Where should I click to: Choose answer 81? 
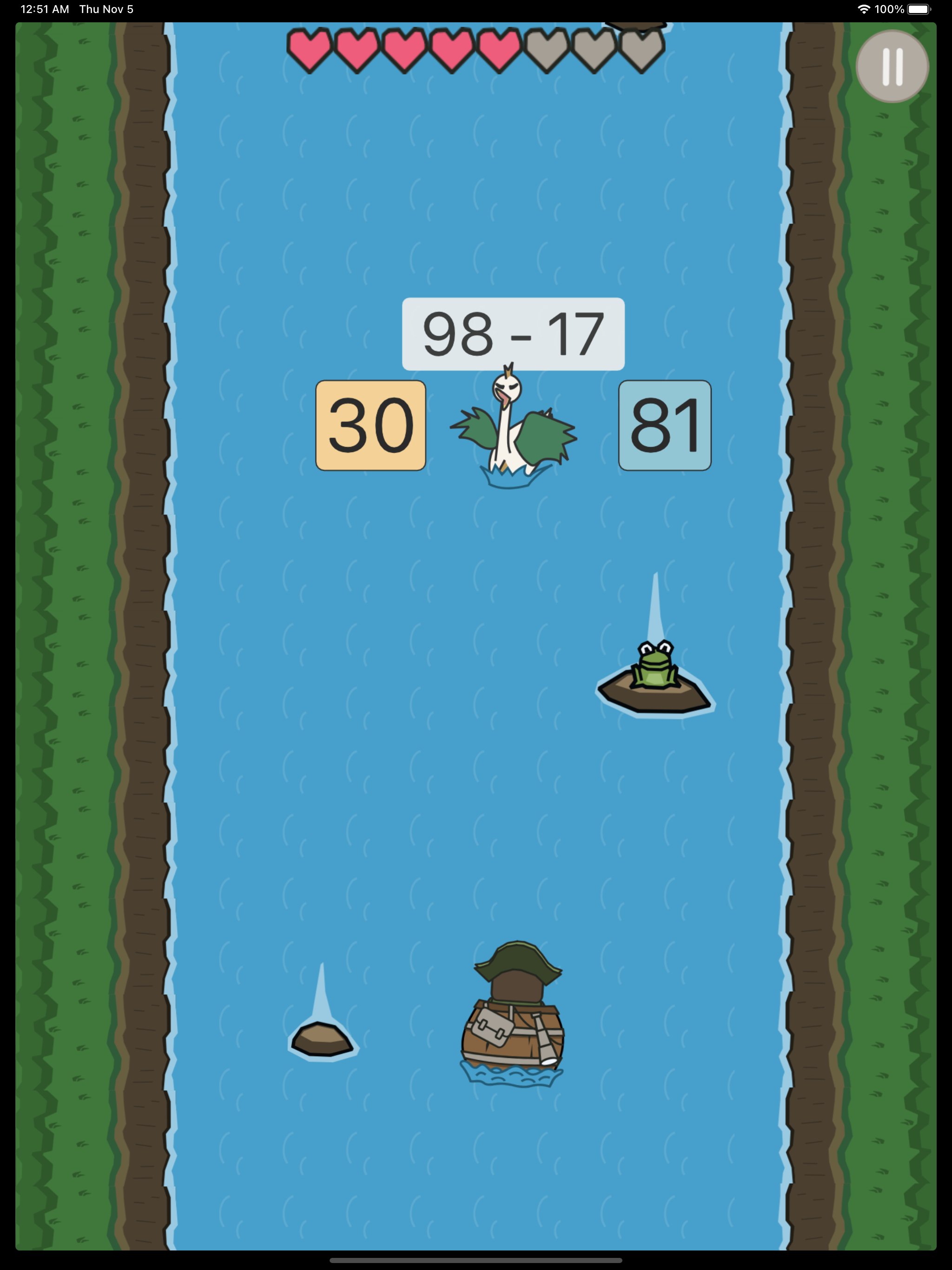pyautogui.click(x=664, y=425)
